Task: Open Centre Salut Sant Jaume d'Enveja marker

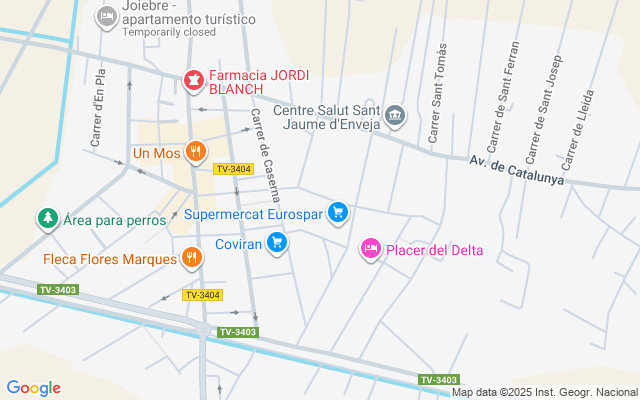Action: coord(395,116)
